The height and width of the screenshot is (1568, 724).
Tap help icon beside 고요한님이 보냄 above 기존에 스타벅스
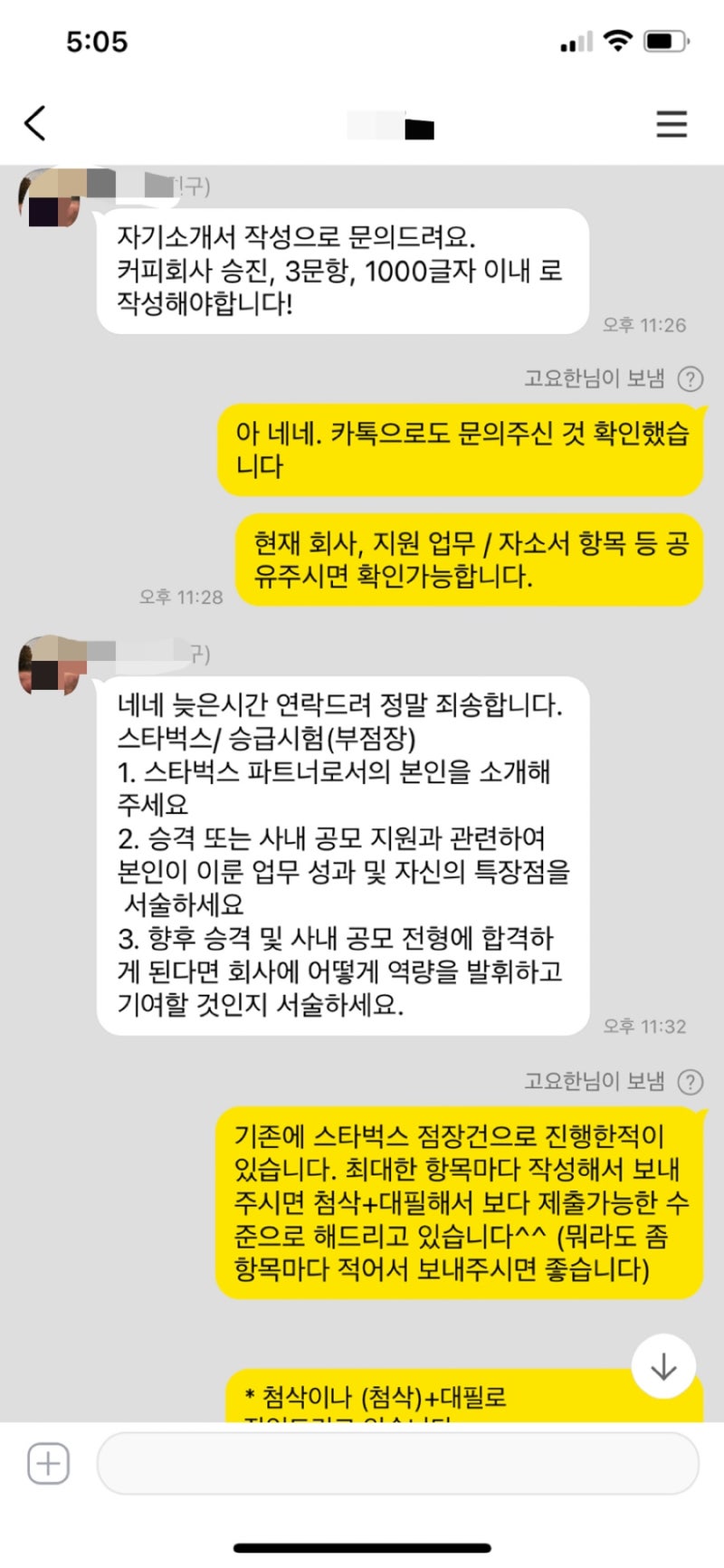[x=691, y=1082]
